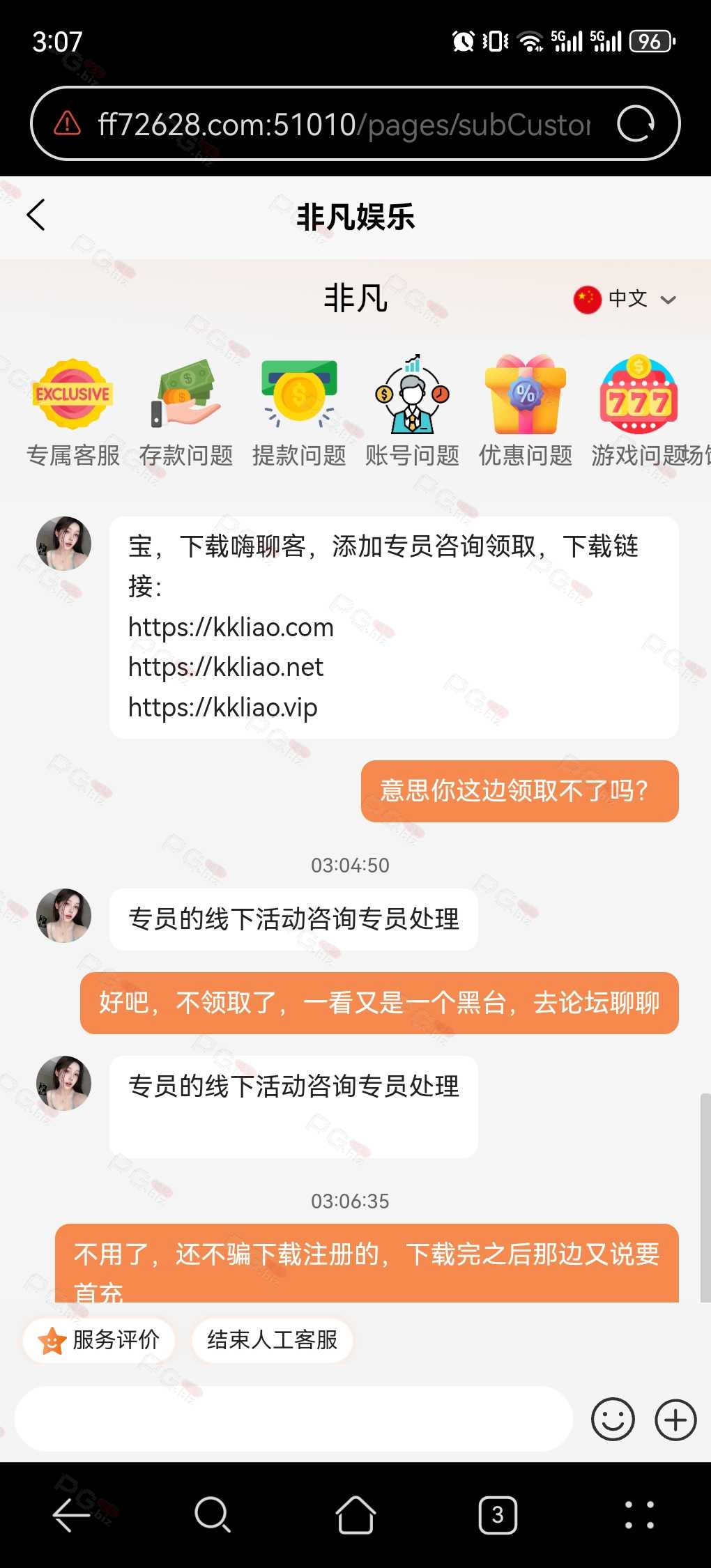Select the 专属客服 category
The width and height of the screenshot is (711, 1568).
click(x=72, y=413)
